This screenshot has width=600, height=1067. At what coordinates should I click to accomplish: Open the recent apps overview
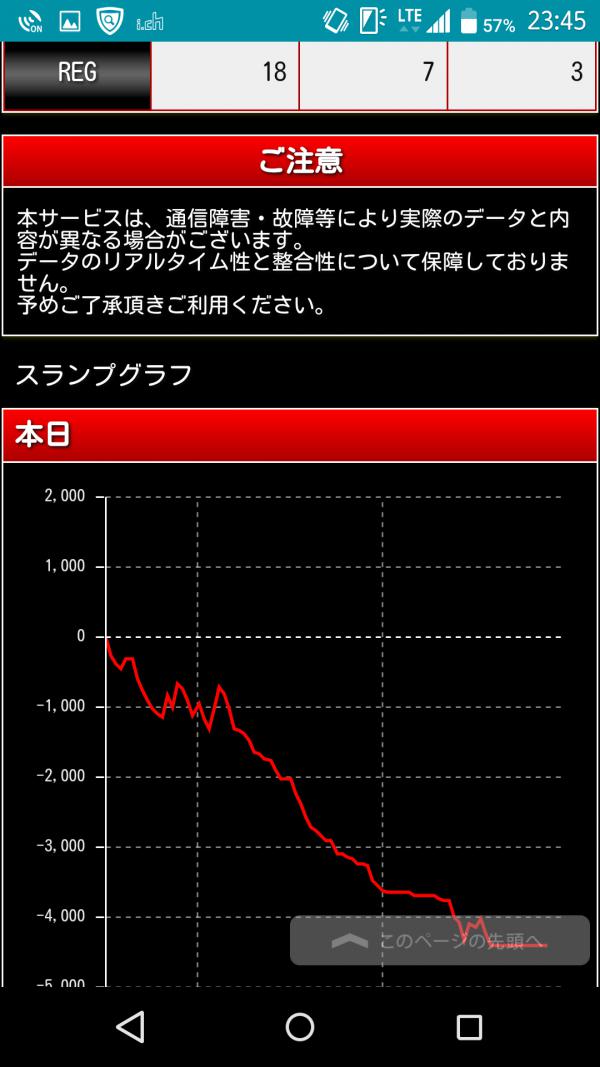pyautogui.click(x=469, y=1027)
